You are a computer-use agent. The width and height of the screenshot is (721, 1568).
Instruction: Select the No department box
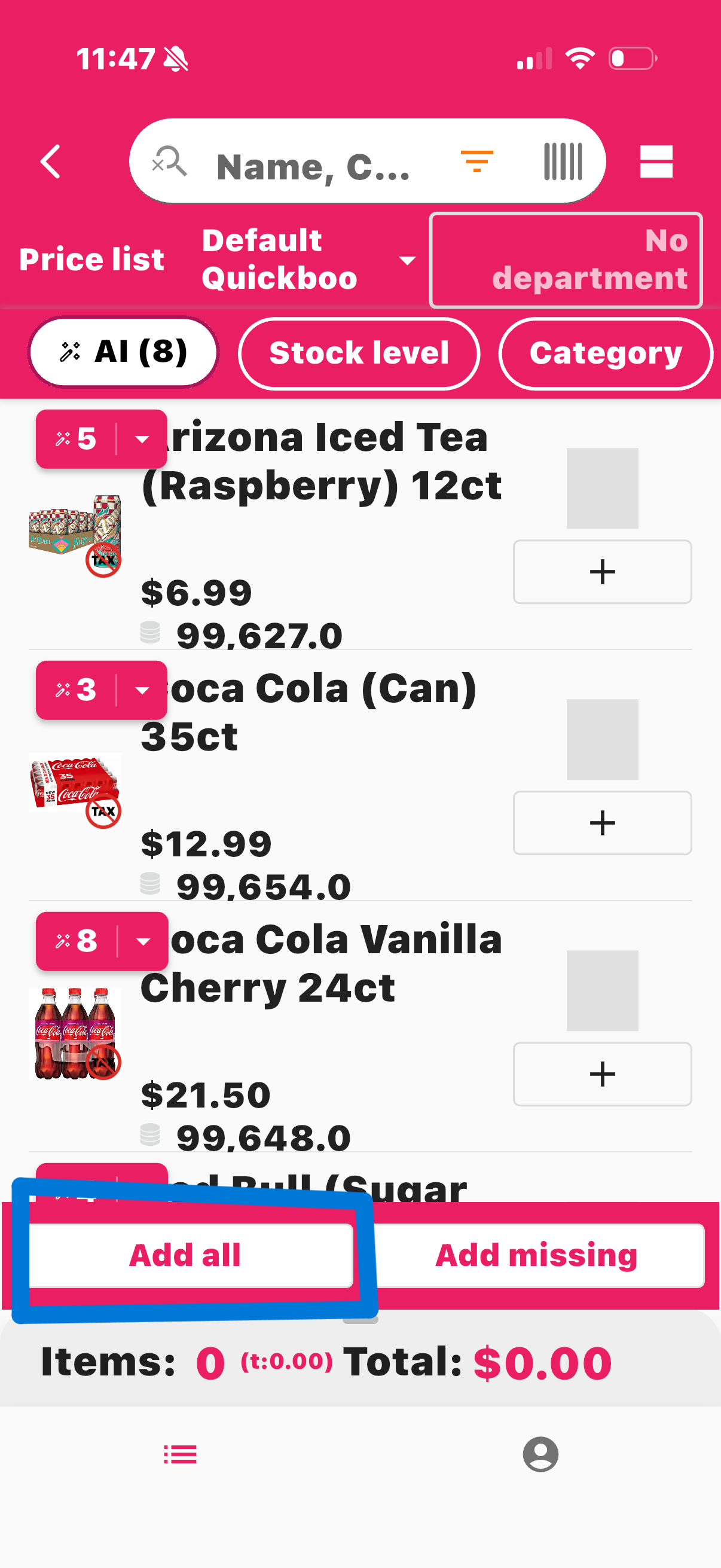click(565, 260)
